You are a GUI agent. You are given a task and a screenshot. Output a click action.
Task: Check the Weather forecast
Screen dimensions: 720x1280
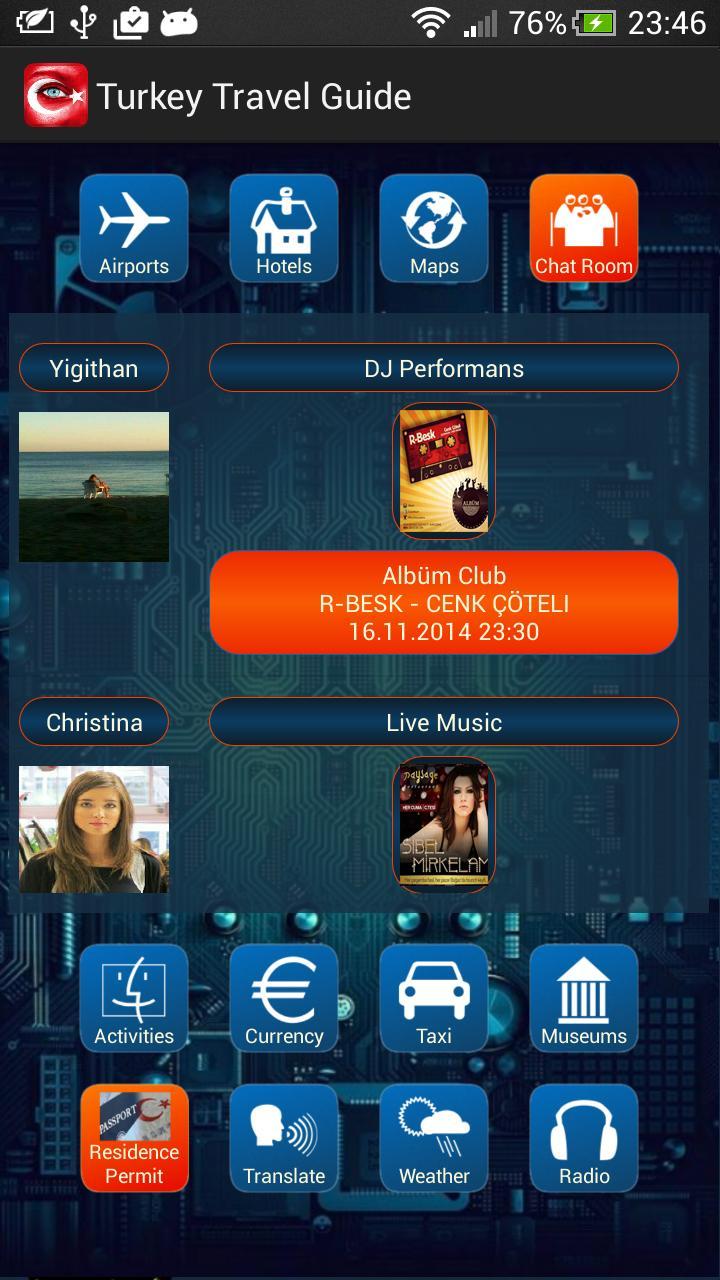pos(434,1138)
